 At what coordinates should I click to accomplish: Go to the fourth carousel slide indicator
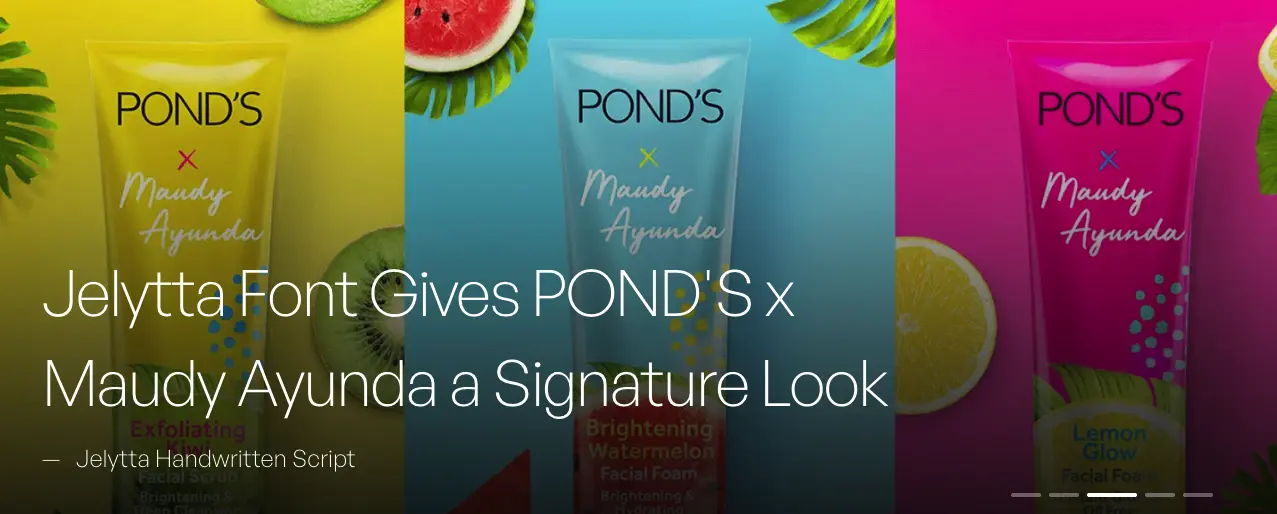(1159, 495)
